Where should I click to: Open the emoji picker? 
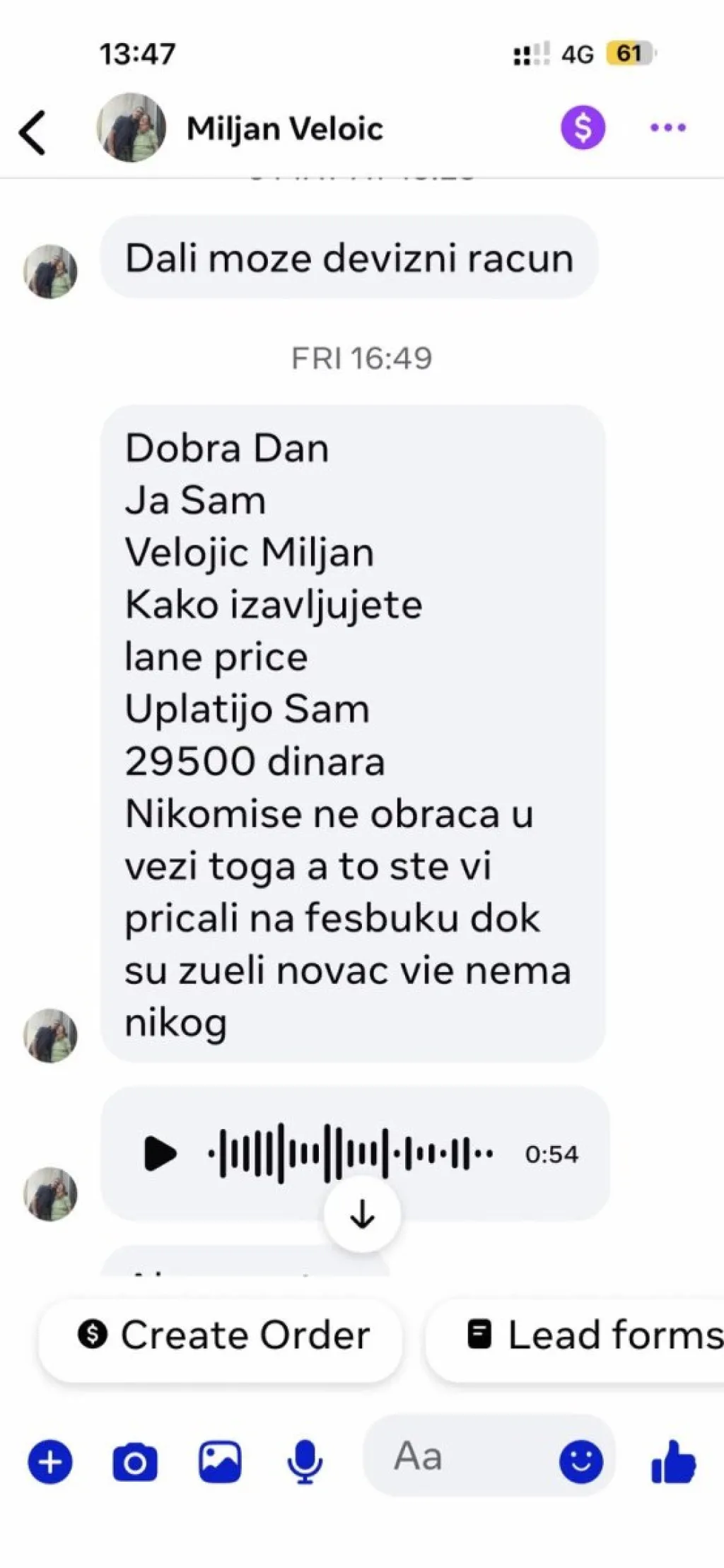click(x=581, y=1461)
